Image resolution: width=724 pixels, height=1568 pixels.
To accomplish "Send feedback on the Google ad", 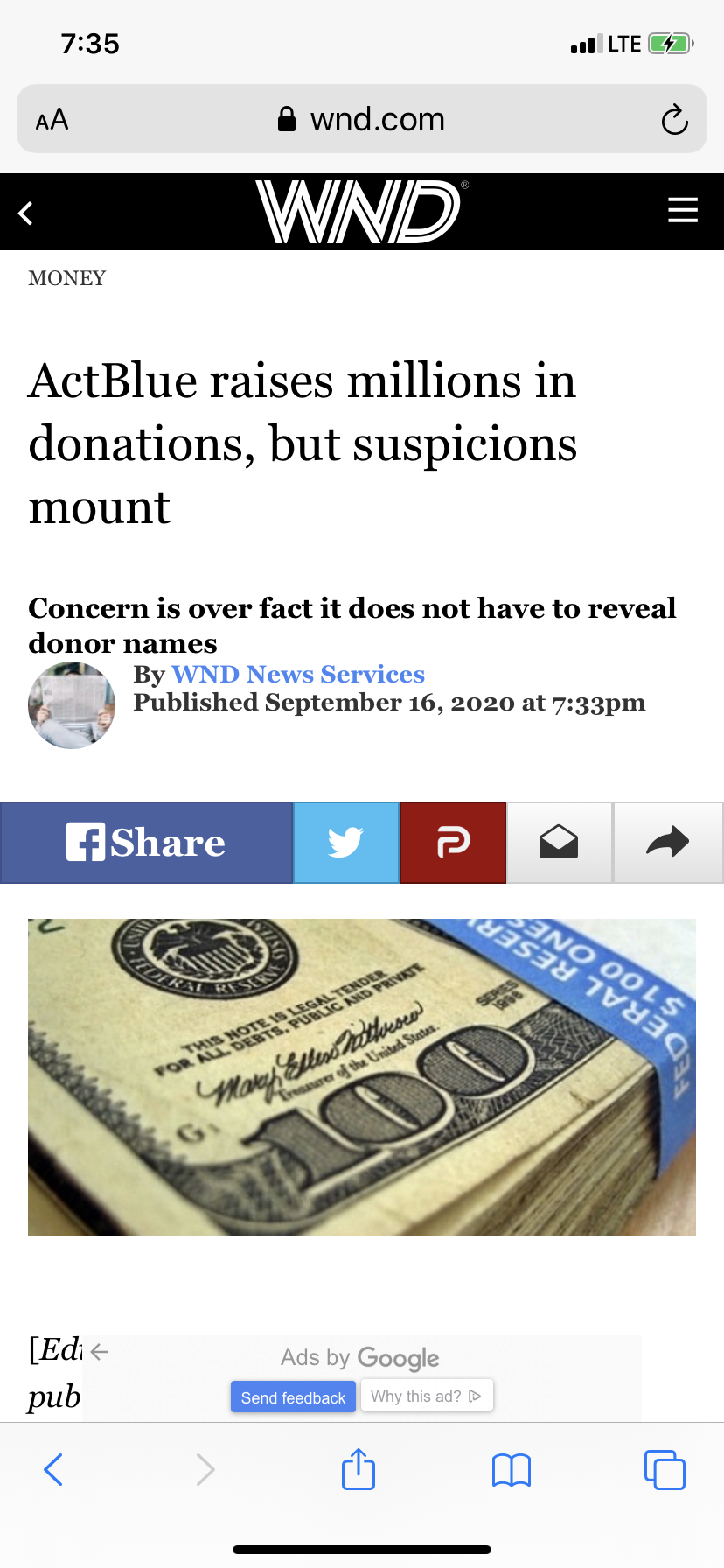I will click(x=293, y=1397).
